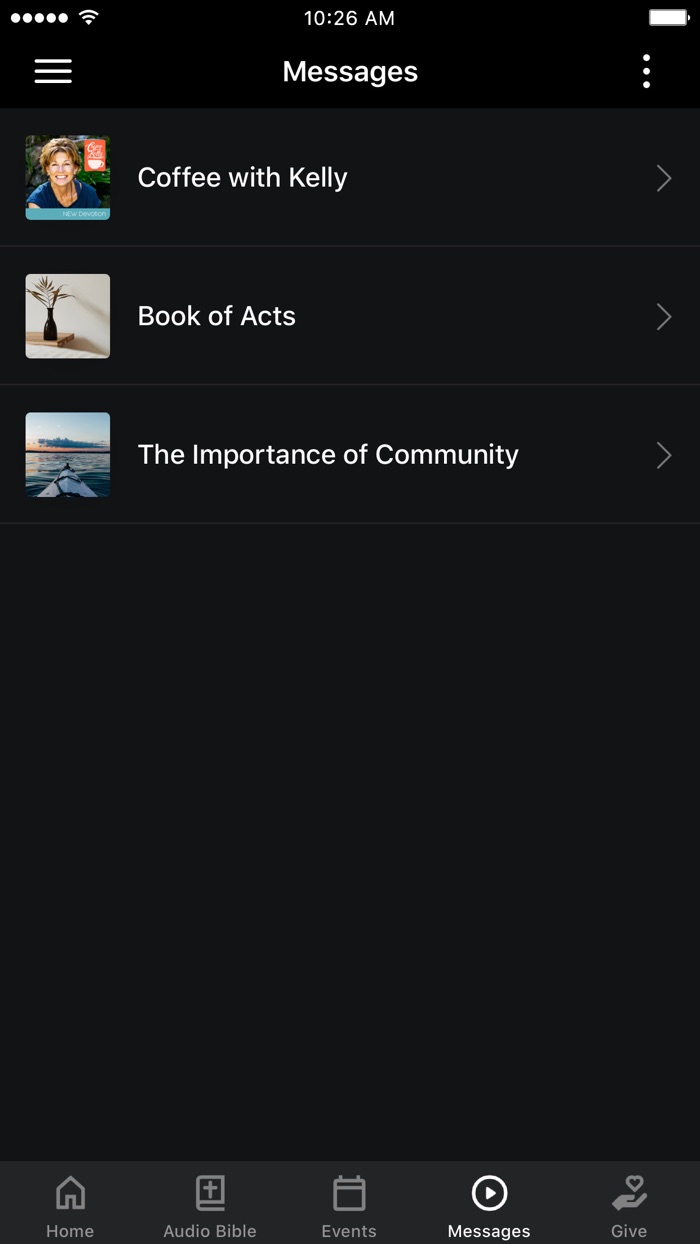
Task: Open the Book of Acts series
Action: point(350,316)
